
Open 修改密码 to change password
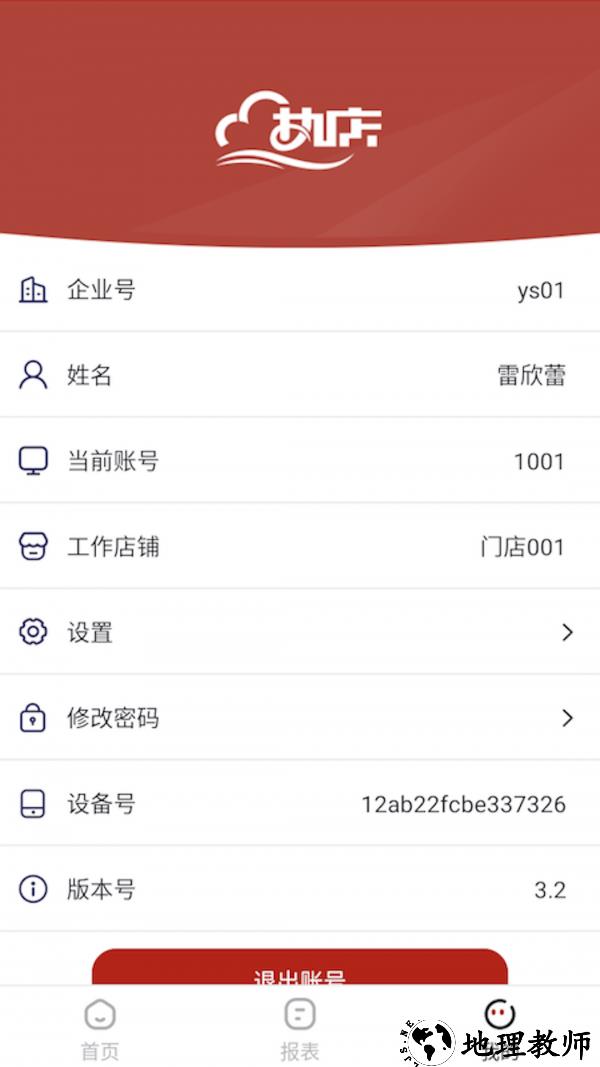pos(300,718)
